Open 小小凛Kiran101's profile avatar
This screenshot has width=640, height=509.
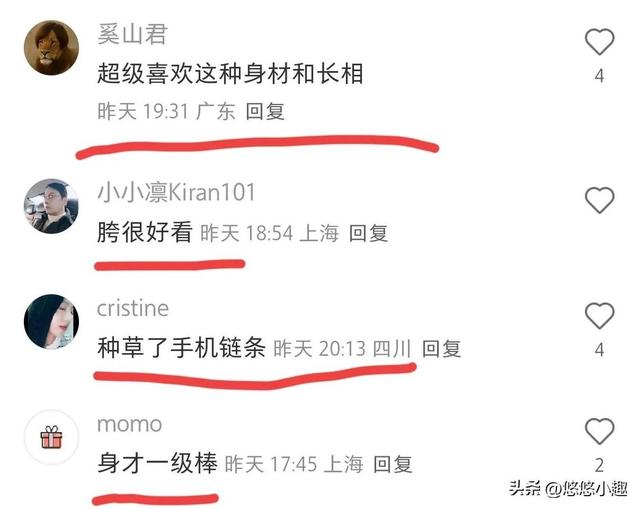52,207
